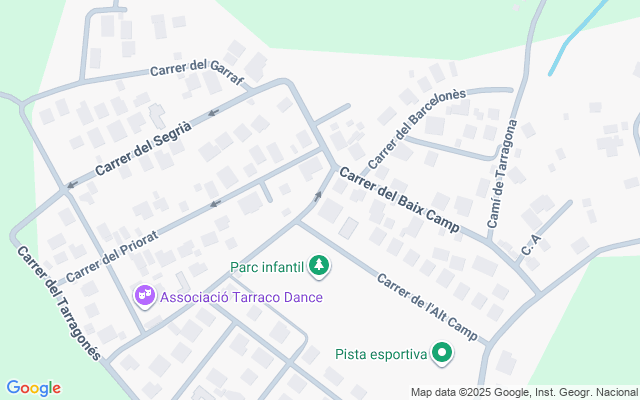640x400 pixels.
Task: Tap the Pista esportiva location pin
Action: click(441, 352)
